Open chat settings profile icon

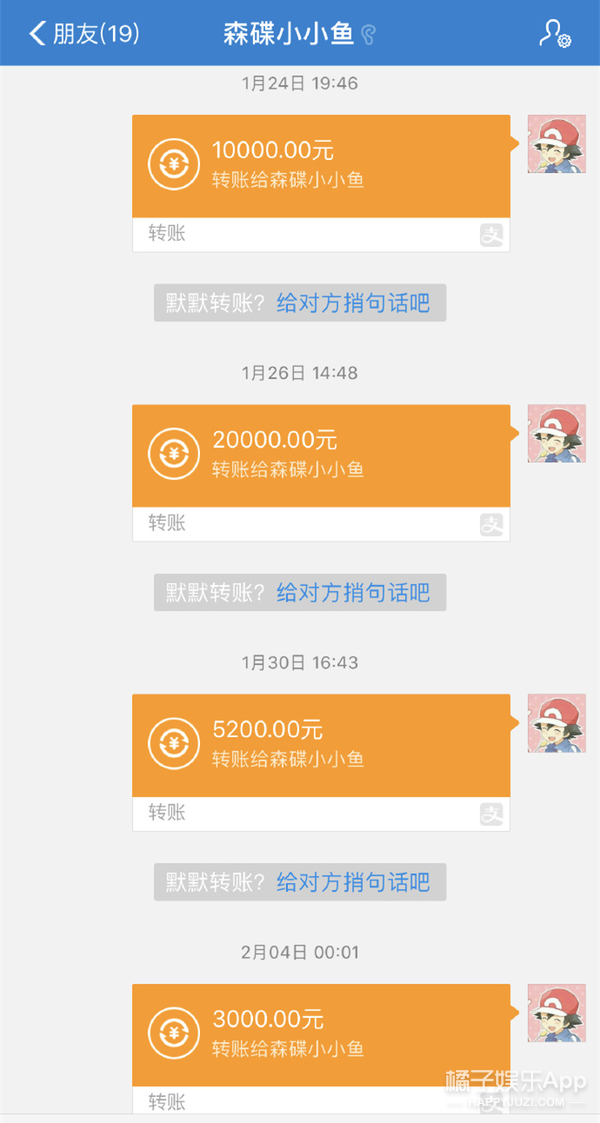[554, 34]
